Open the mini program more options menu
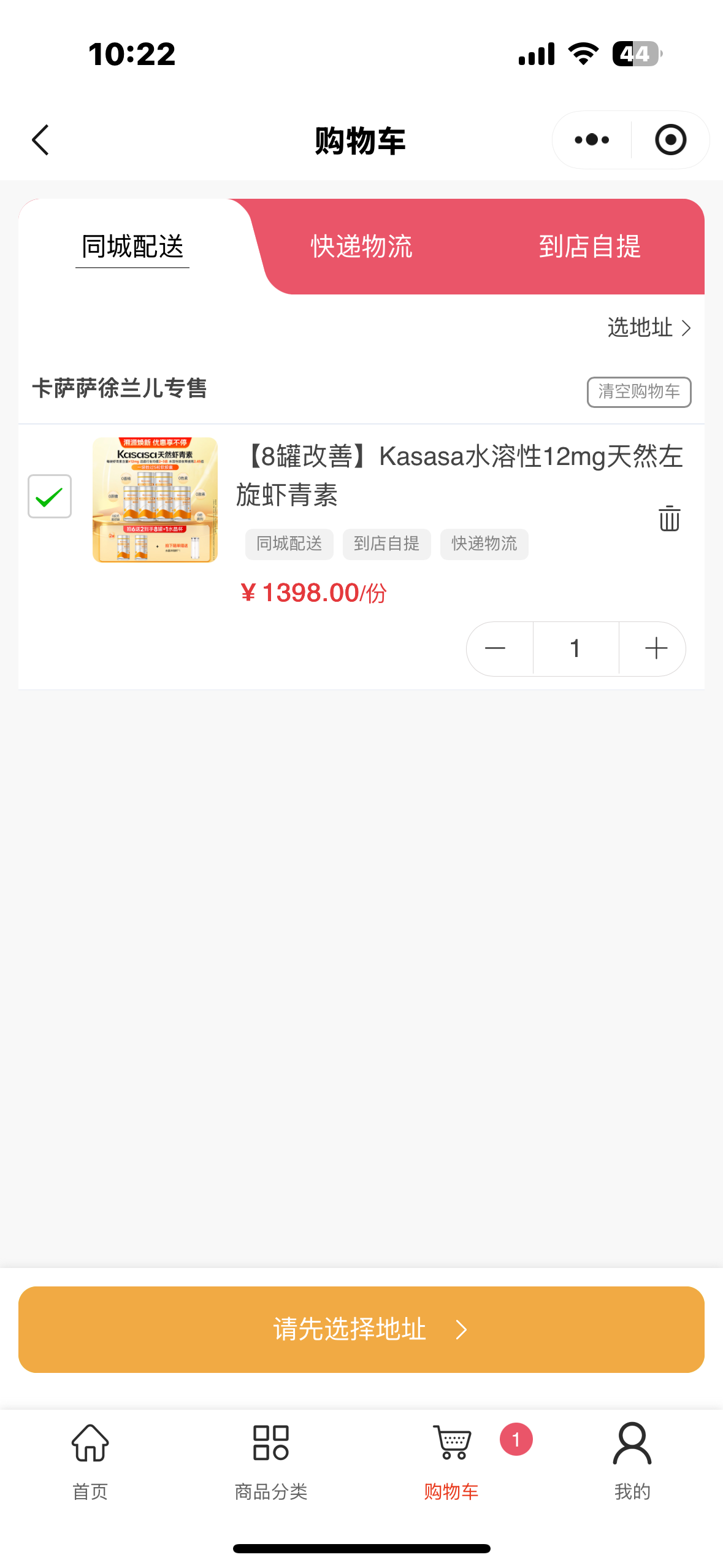The height and width of the screenshot is (1568, 723). [592, 140]
